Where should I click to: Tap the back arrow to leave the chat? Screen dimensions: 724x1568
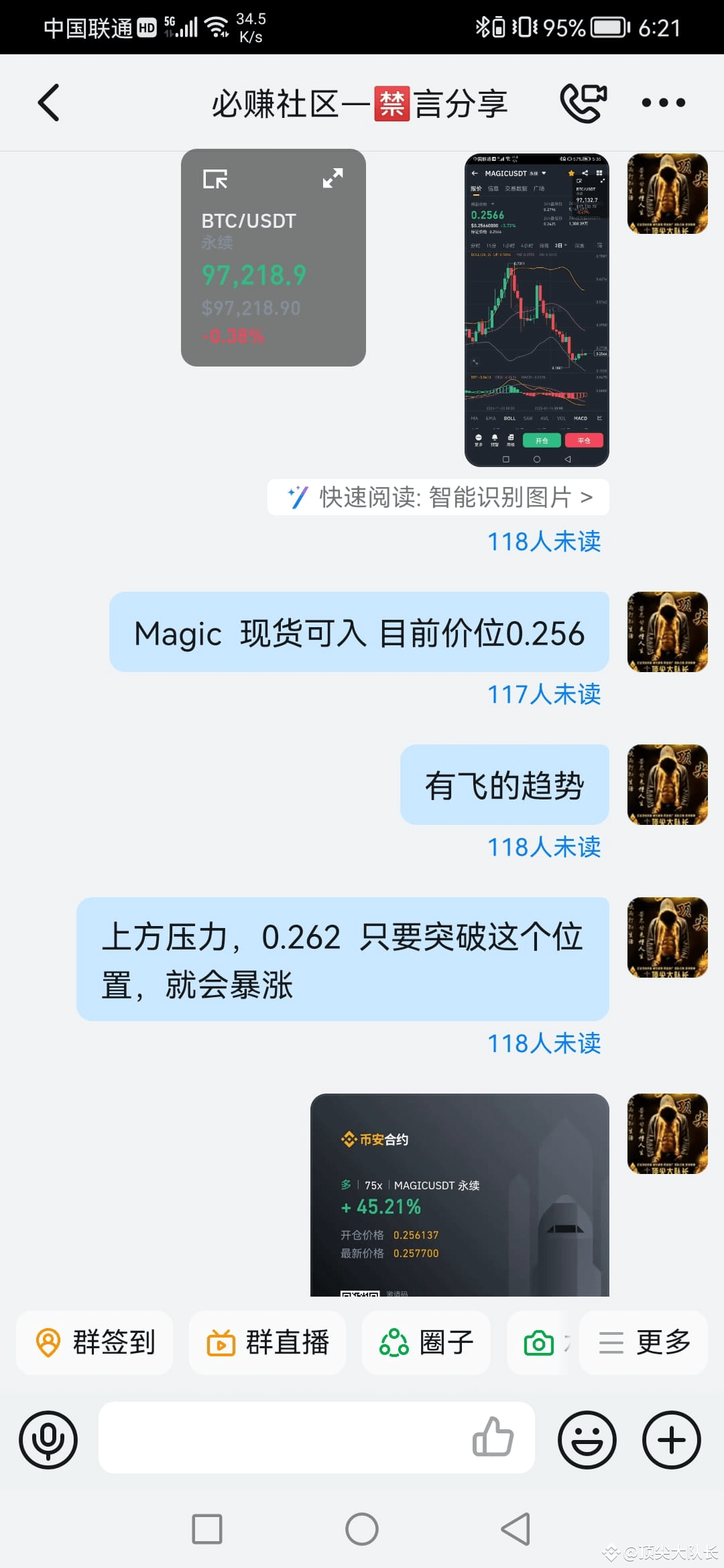[47, 102]
